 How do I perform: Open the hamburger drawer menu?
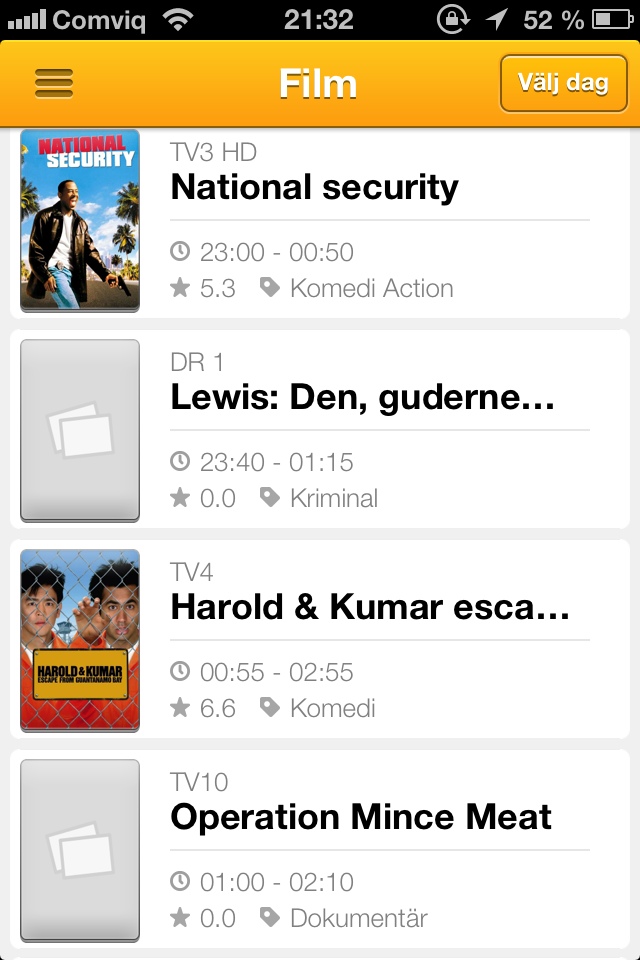tap(54, 83)
